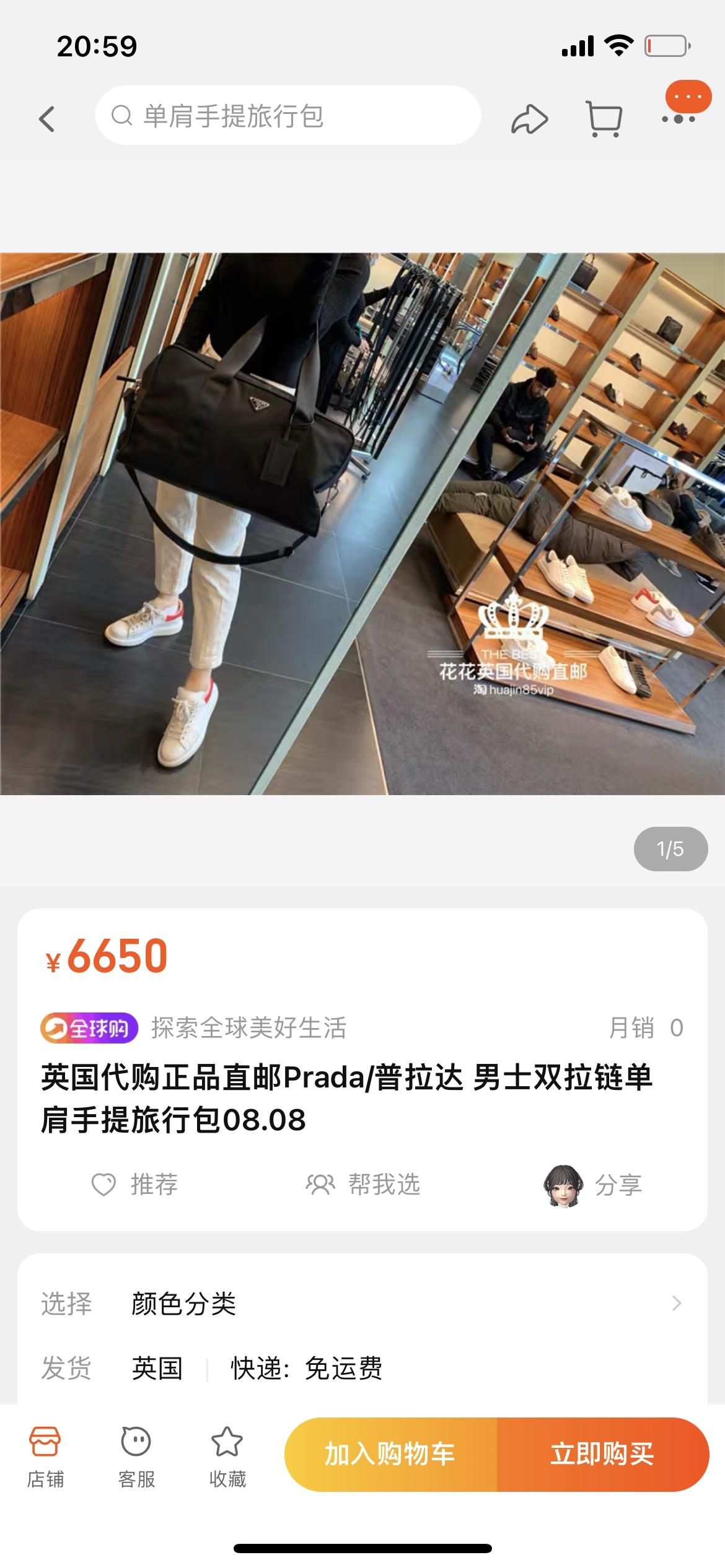725x1568 pixels.
Task: Tap the 全球购 badge banner
Action: tap(90, 1028)
